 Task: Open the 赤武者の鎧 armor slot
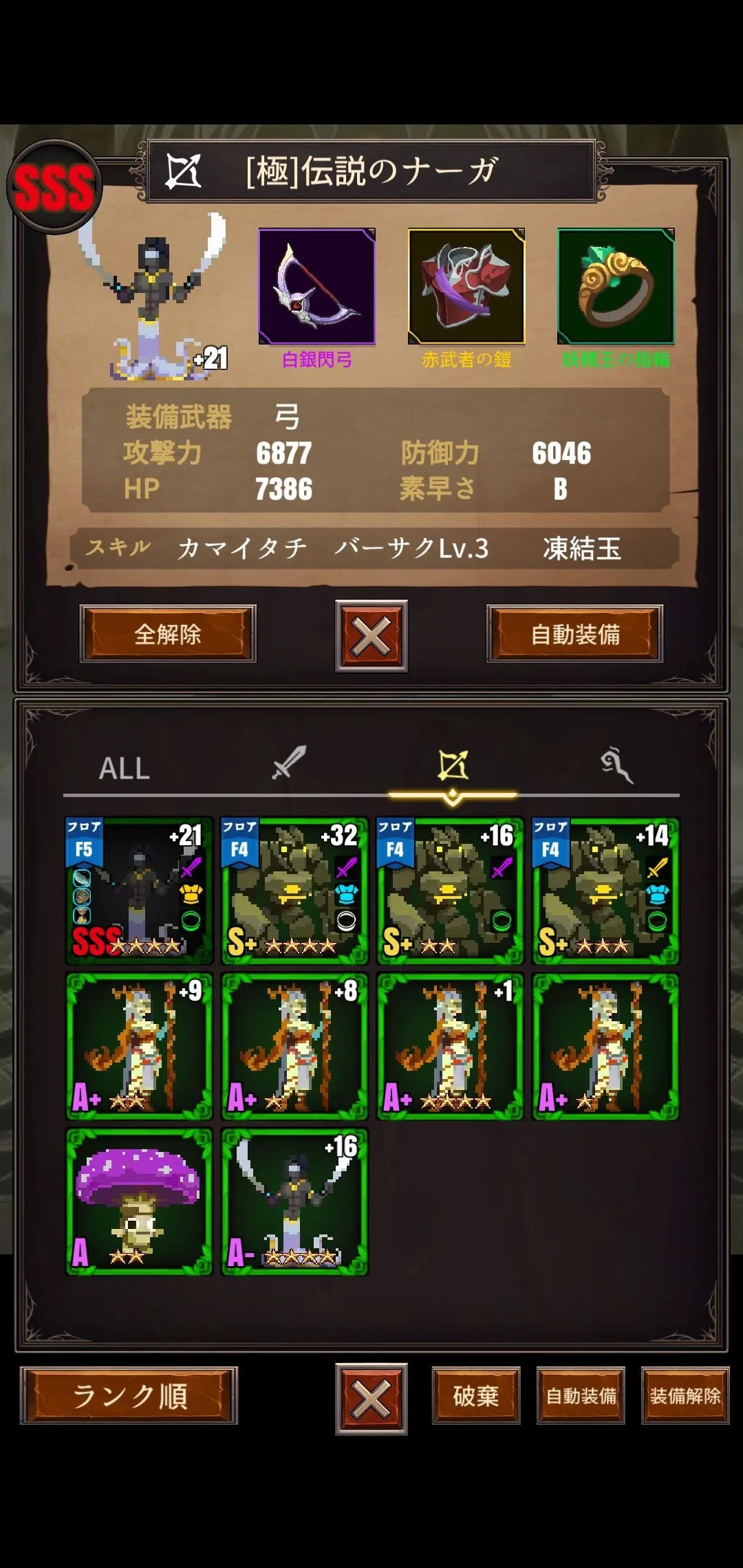[x=466, y=287]
